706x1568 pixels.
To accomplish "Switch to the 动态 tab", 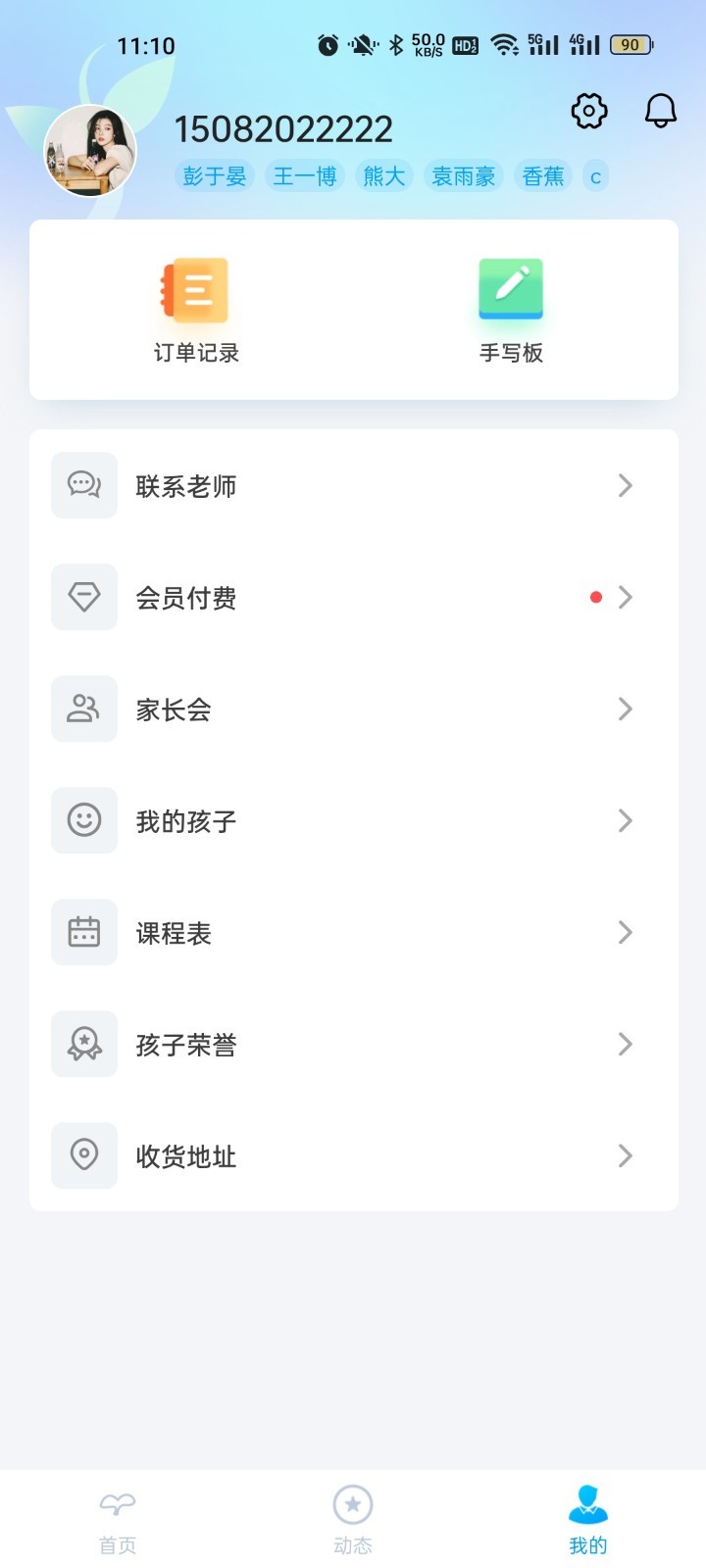I will click(x=353, y=1522).
